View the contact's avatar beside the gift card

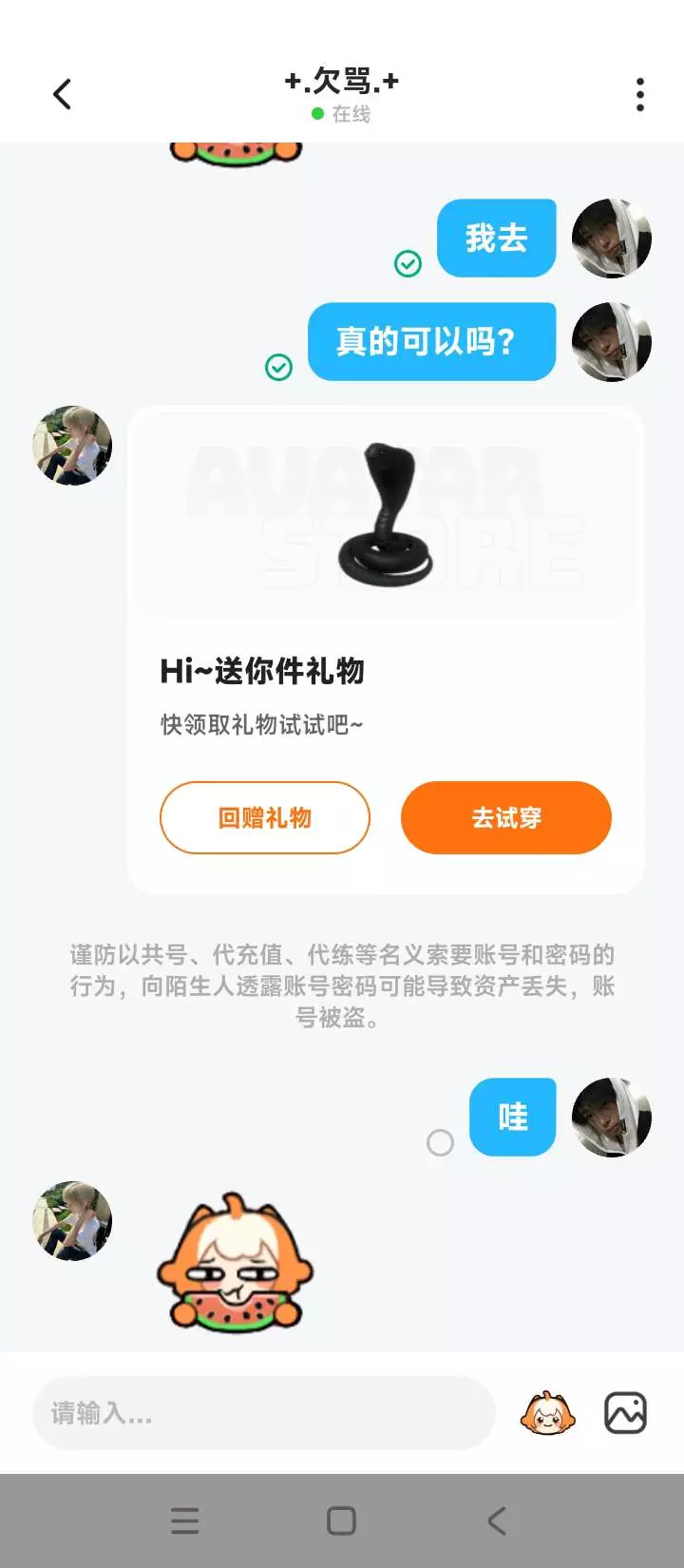pos(72,446)
